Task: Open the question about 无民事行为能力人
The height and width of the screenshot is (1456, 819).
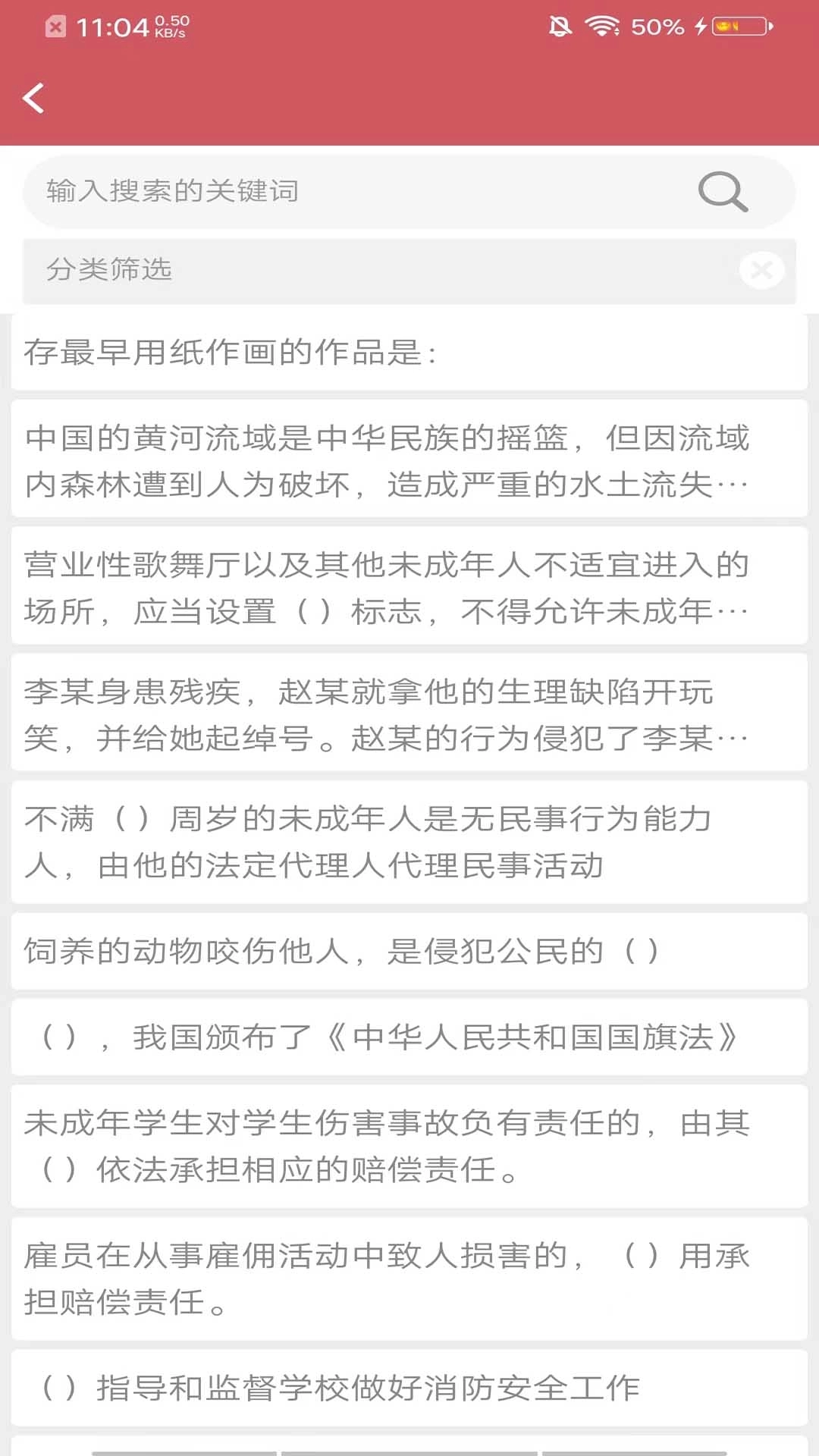Action: 409,842
